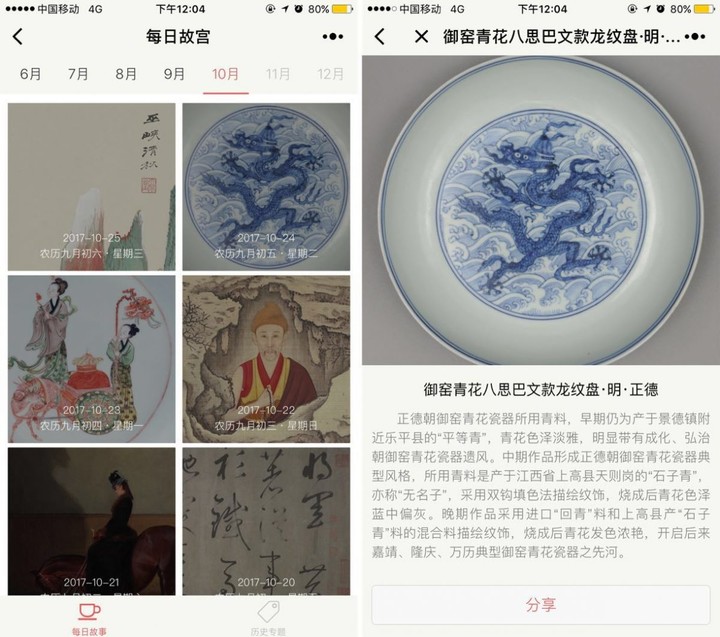Close the 御窑青花 detail page with X
The width and height of the screenshot is (720, 637).
pos(421,37)
